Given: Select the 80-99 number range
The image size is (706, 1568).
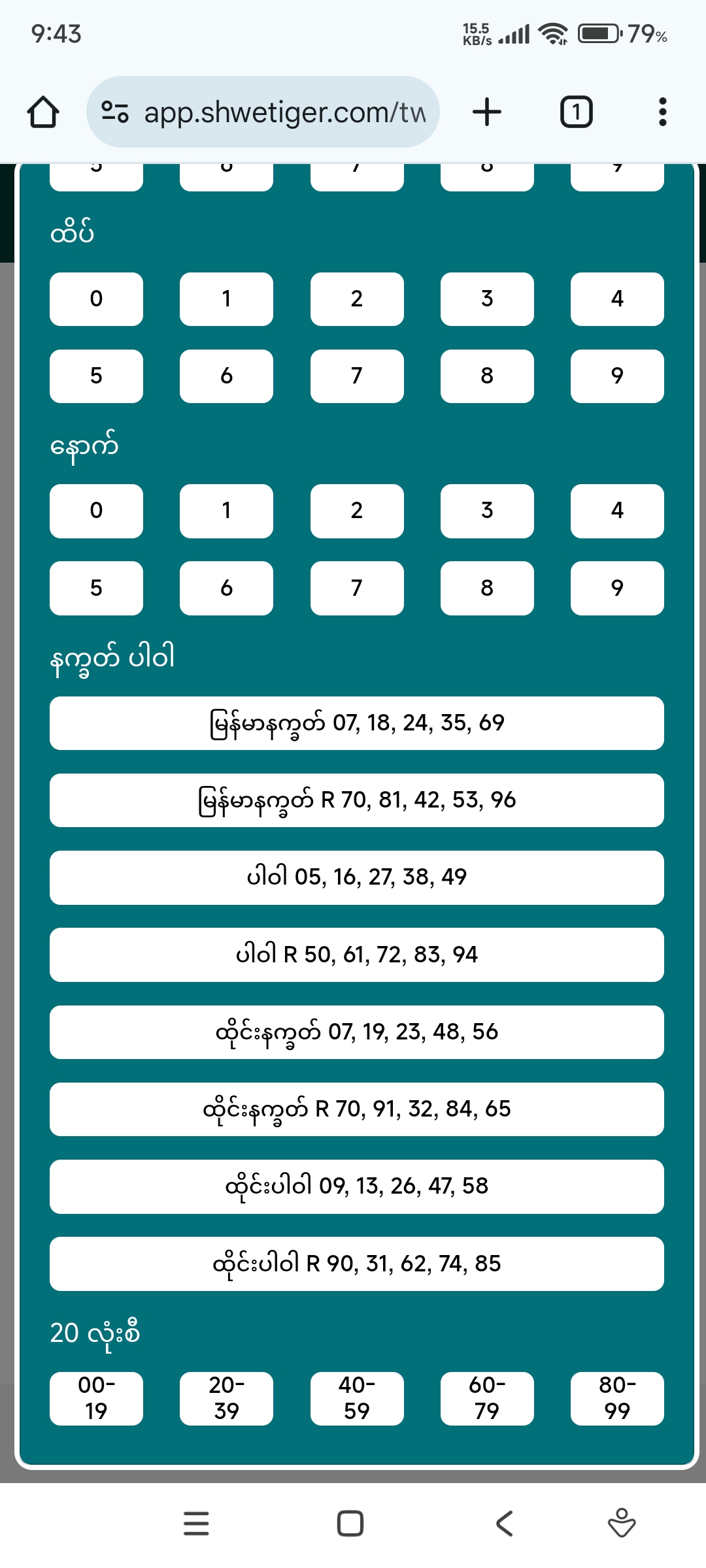Looking at the screenshot, I should [x=617, y=1398].
